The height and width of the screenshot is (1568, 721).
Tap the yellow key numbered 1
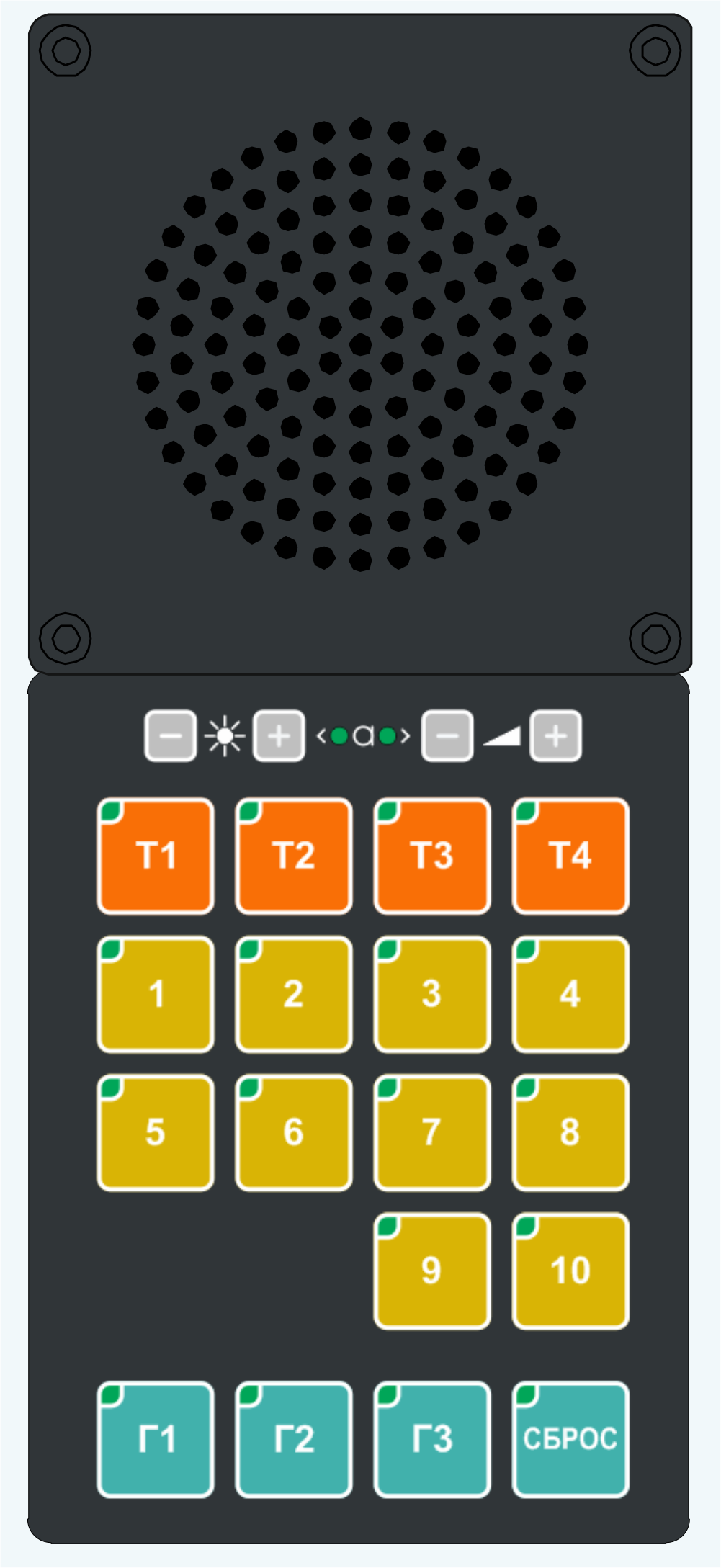point(156,994)
